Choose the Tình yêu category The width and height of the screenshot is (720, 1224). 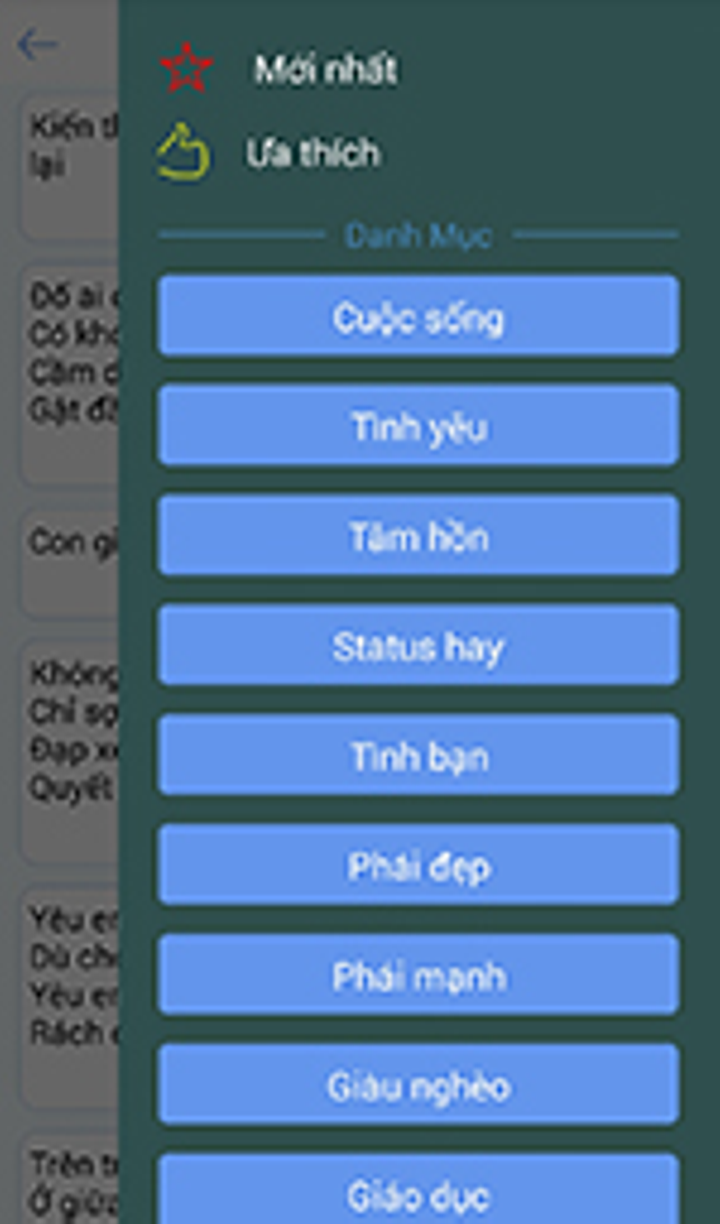click(x=418, y=427)
